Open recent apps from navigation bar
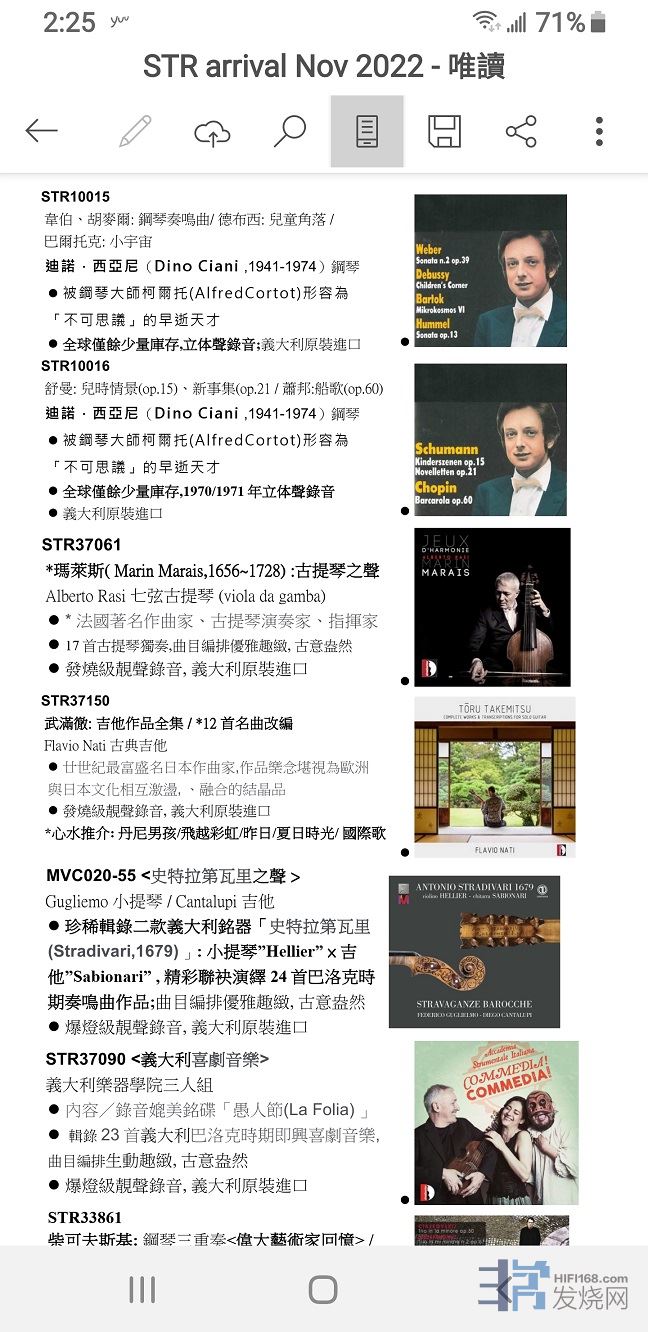The image size is (648, 1332). 142,1289
